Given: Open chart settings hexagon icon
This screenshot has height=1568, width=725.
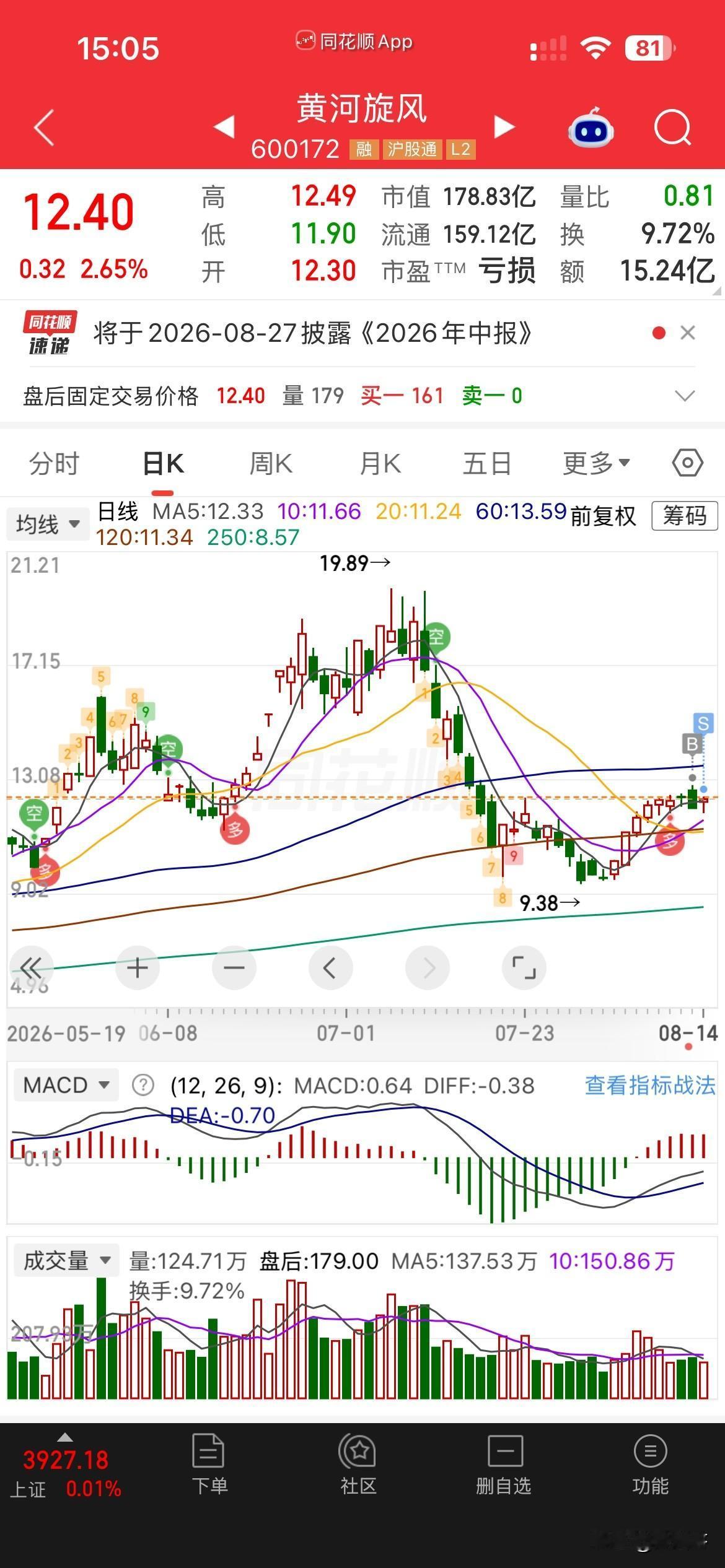Looking at the screenshot, I should pos(688,463).
